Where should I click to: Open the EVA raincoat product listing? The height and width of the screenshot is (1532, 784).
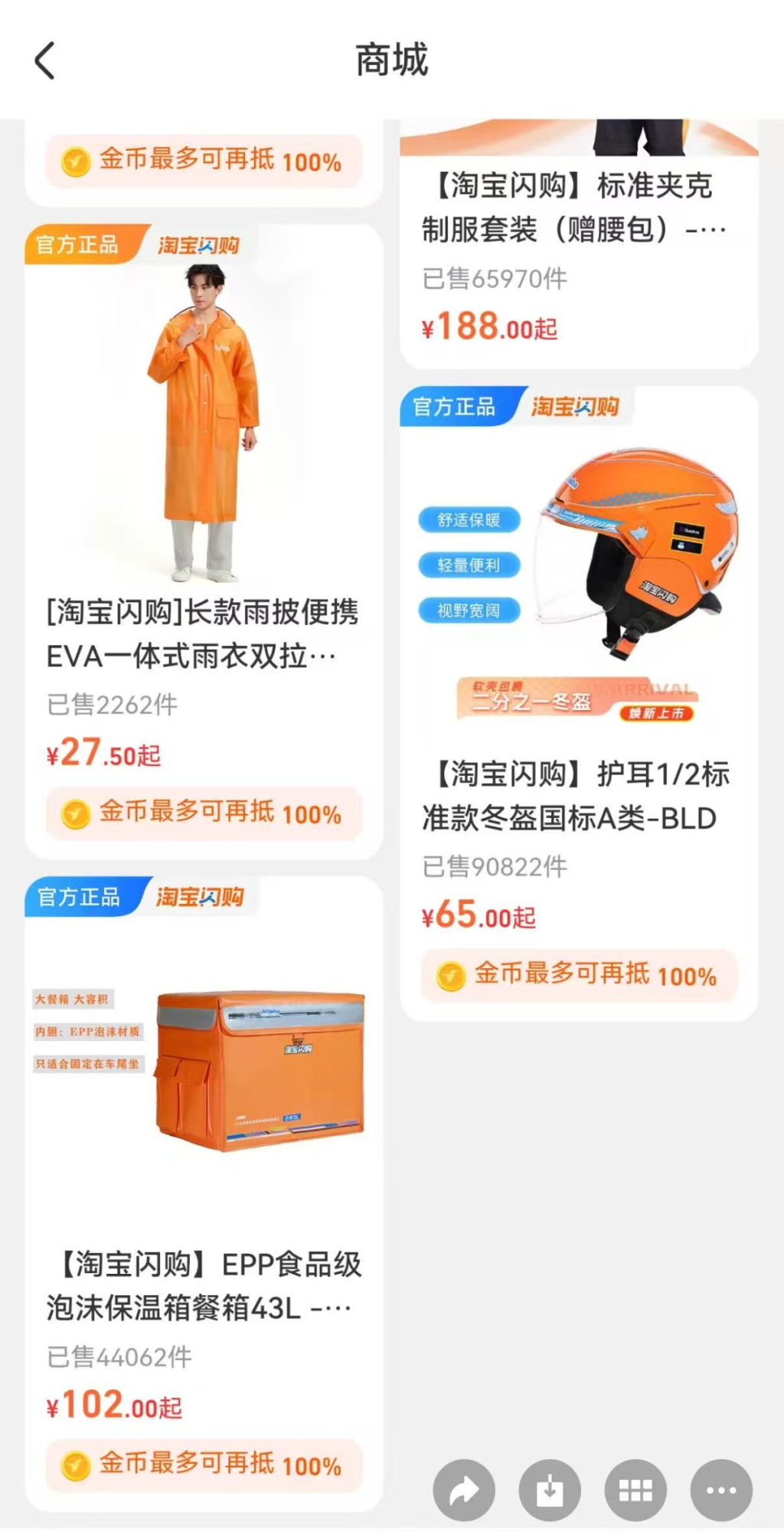(x=201, y=634)
